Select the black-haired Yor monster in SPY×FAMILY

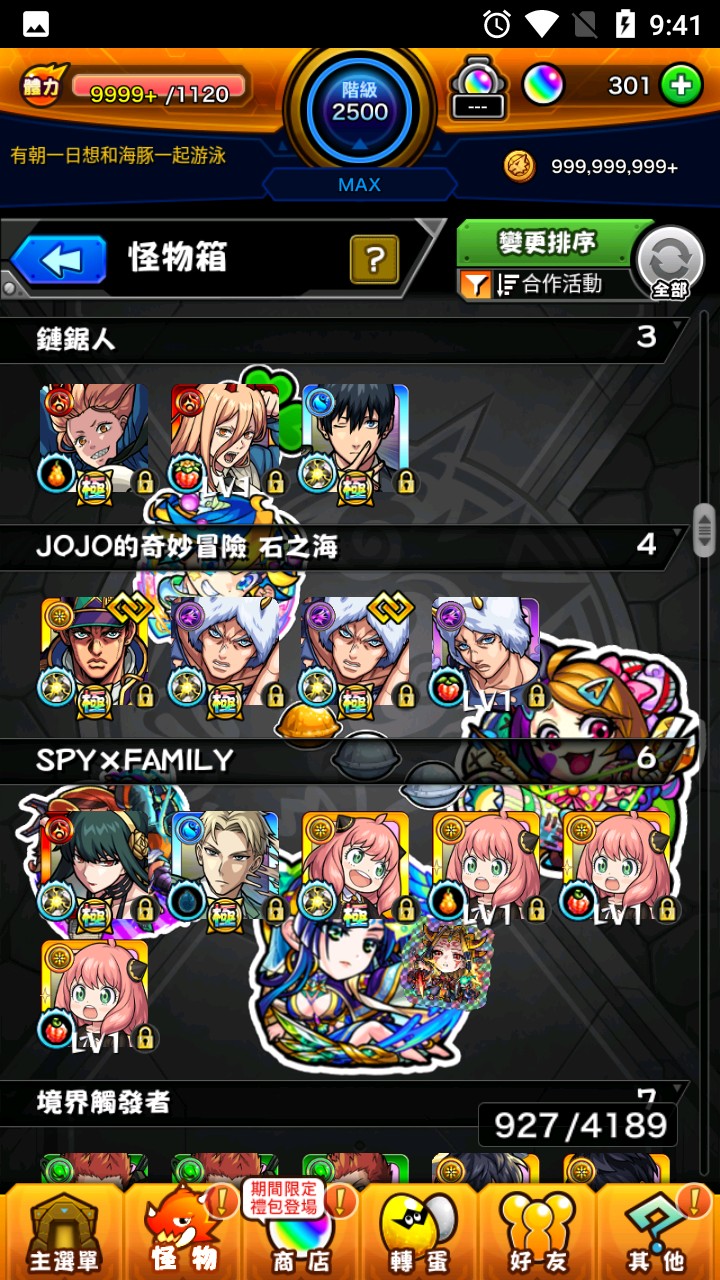[94, 866]
